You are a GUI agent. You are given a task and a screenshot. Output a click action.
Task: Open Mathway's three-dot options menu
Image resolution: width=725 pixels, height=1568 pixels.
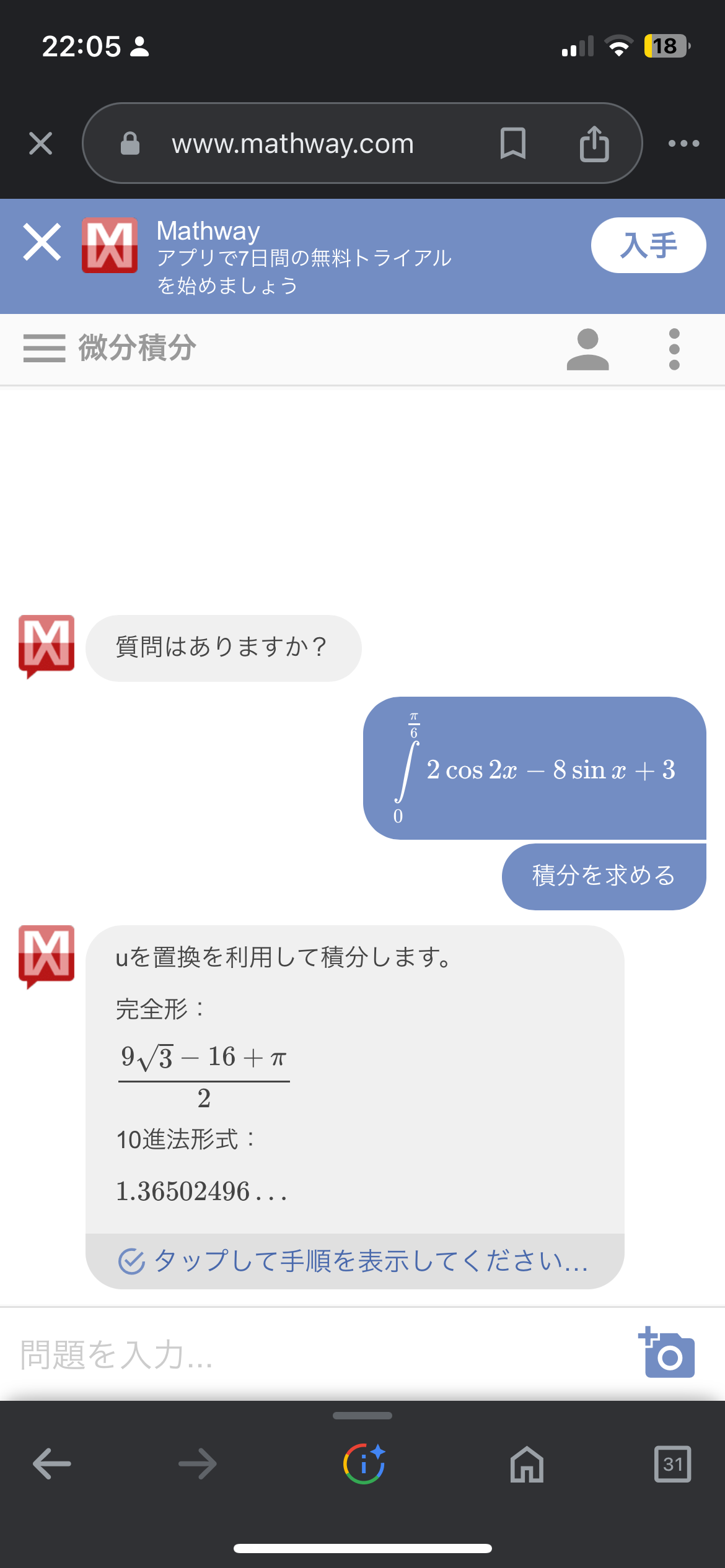click(674, 349)
